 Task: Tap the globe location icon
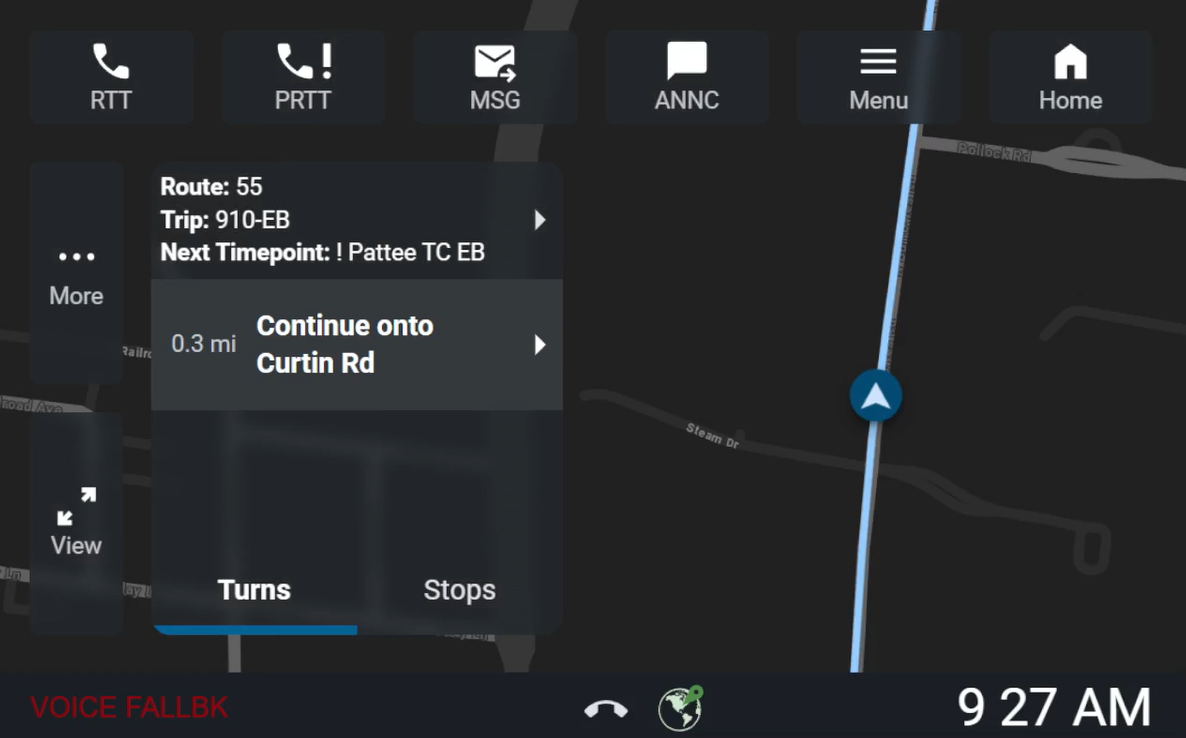(680, 708)
